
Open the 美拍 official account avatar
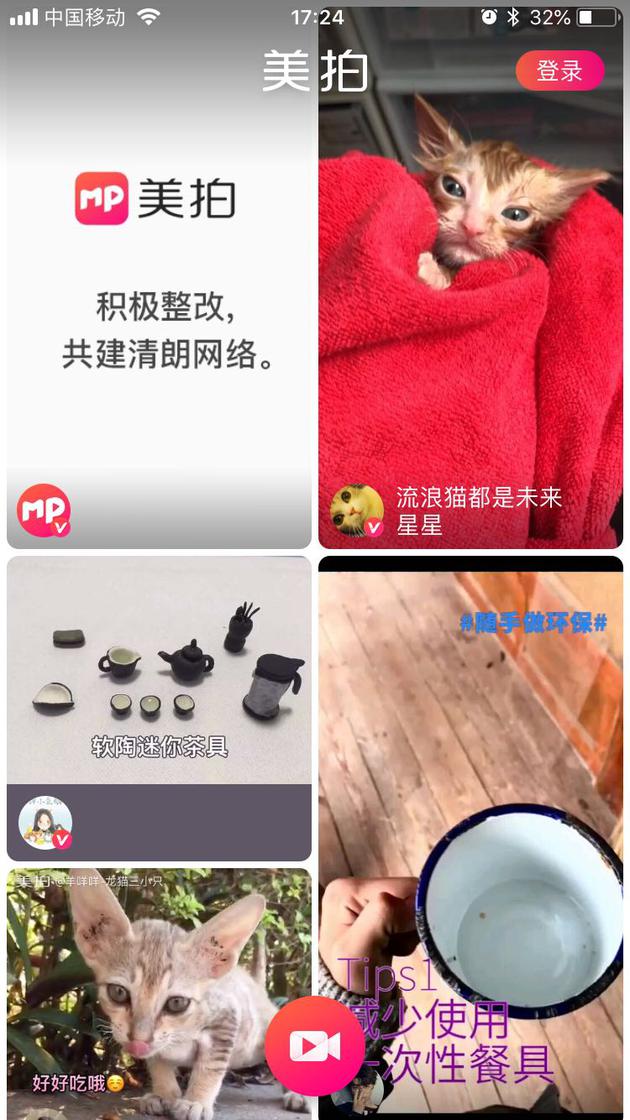(x=44, y=511)
